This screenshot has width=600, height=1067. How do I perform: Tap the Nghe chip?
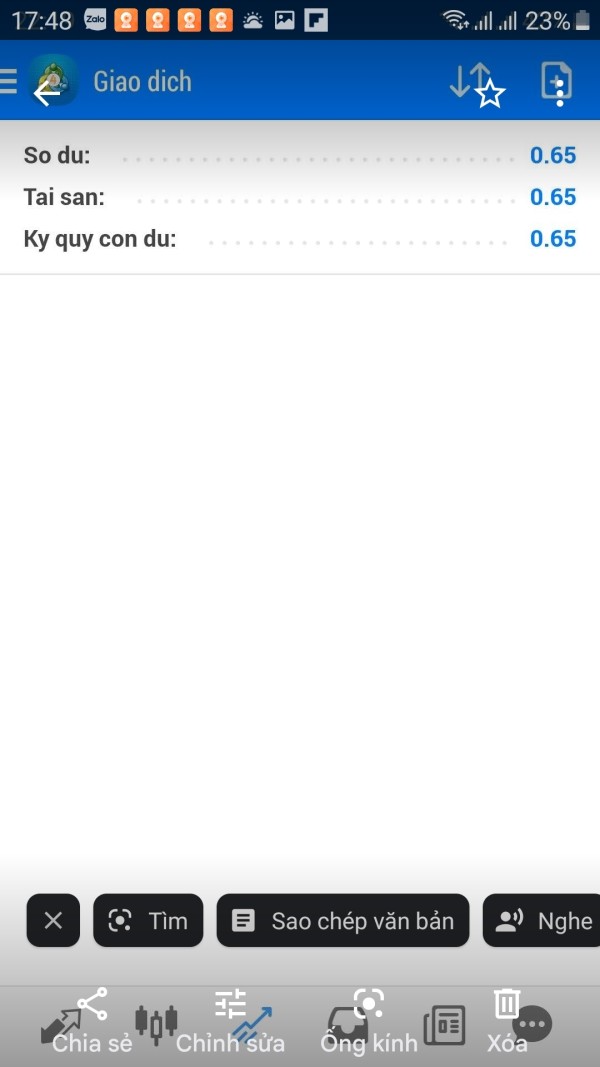coord(541,921)
